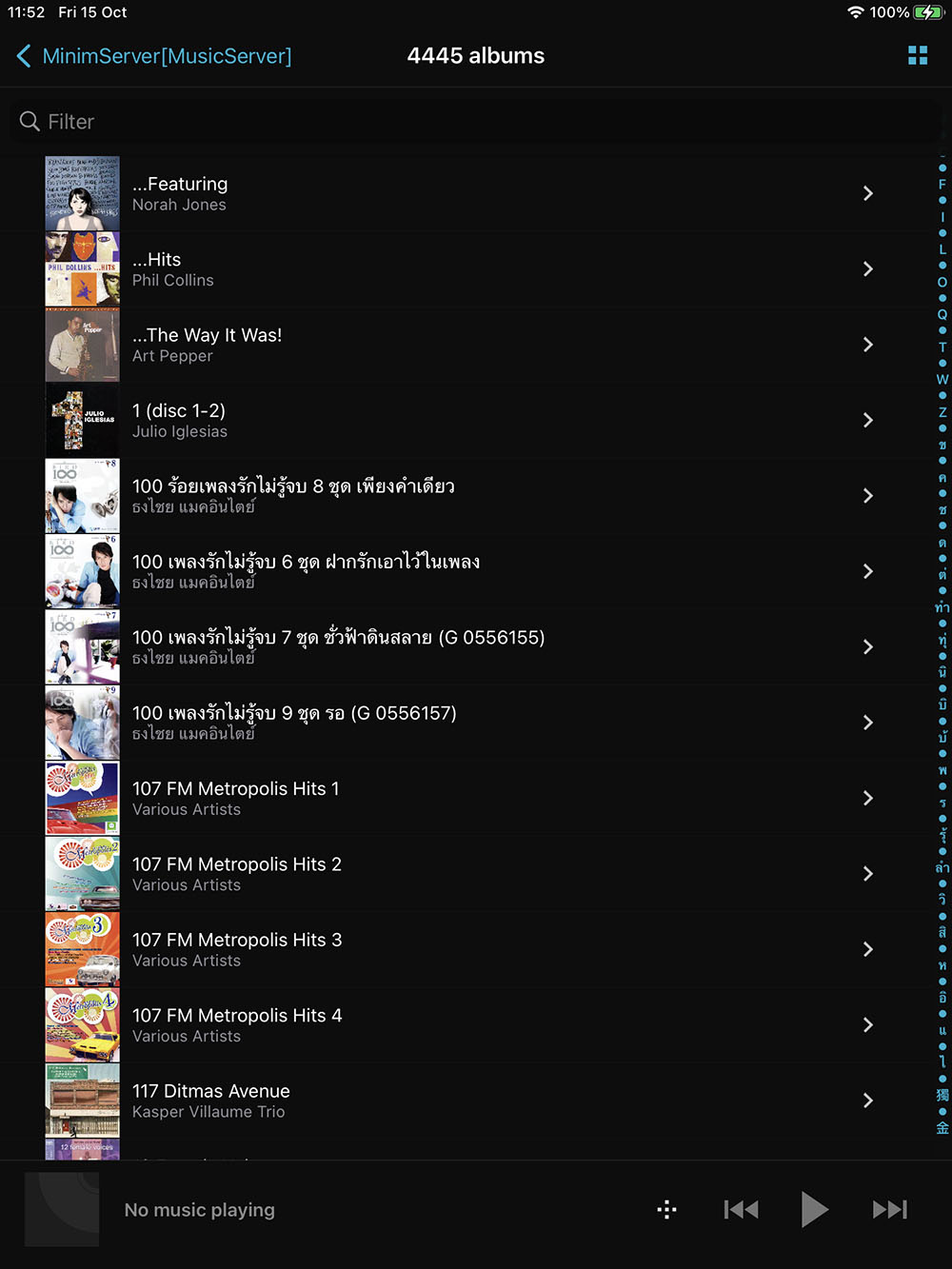Go back to MinimServer[MusicServer]
The width and height of the screenshot is (952, 1269).
point(154,56)
